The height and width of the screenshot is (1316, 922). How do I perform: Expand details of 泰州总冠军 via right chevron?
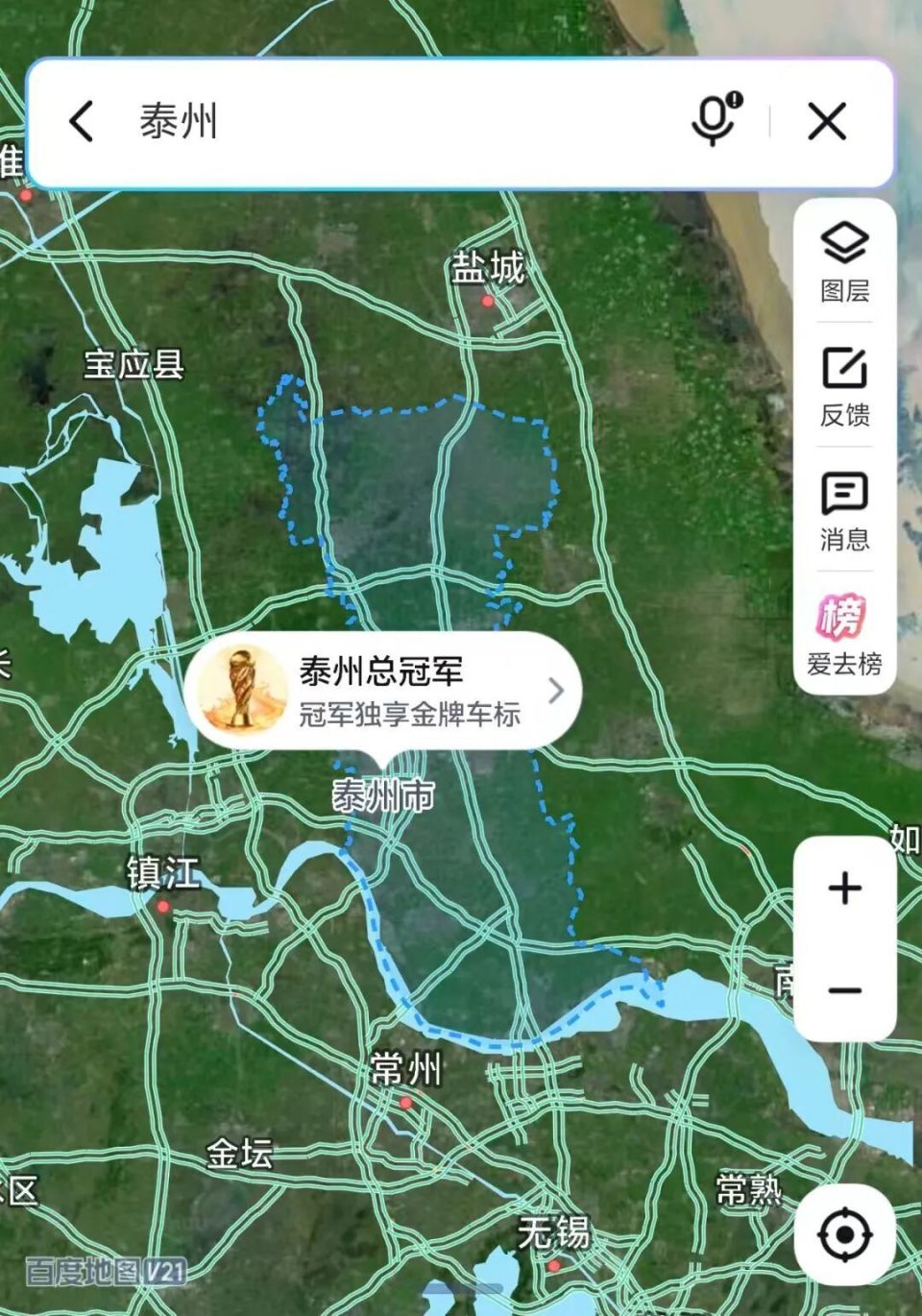555,691
